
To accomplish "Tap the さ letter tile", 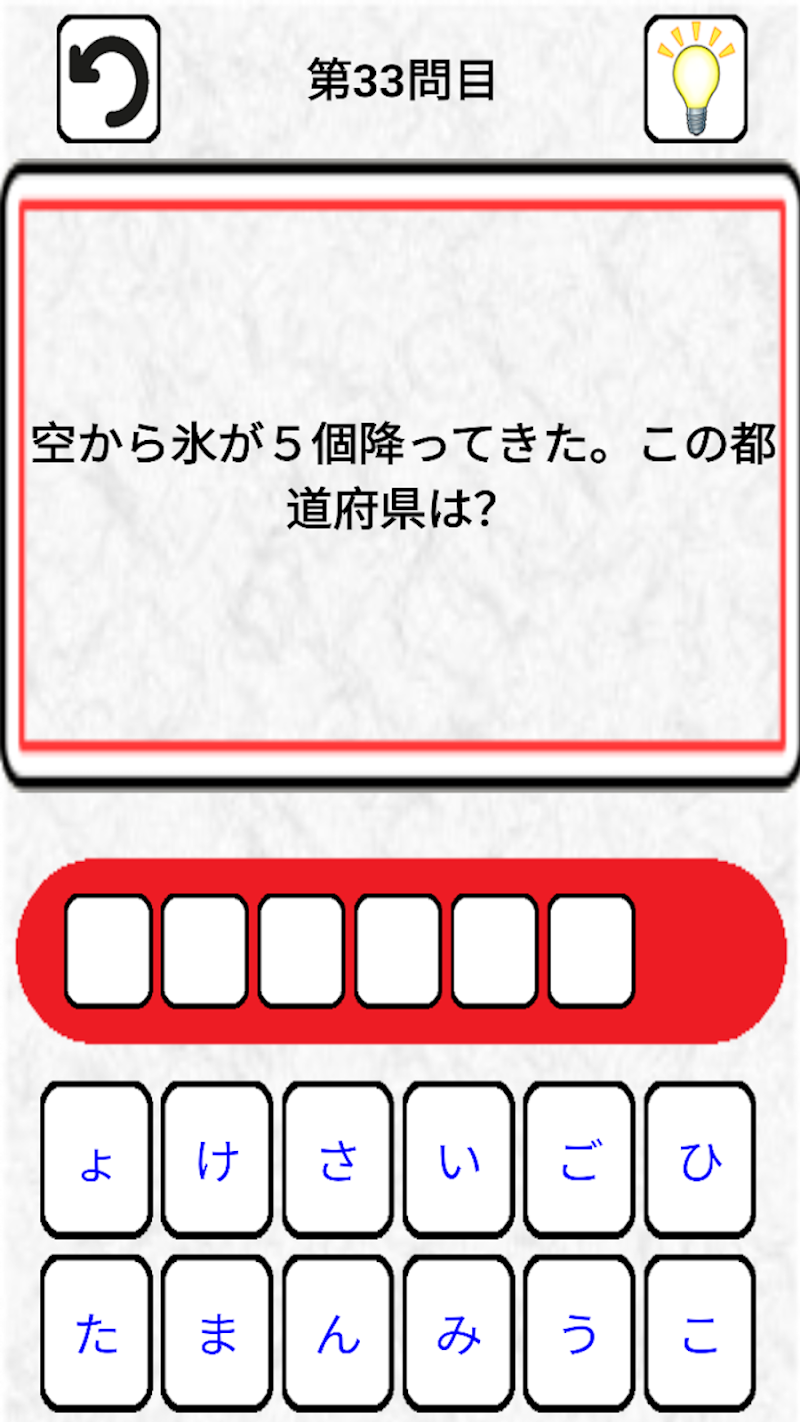I will 338,1161.
